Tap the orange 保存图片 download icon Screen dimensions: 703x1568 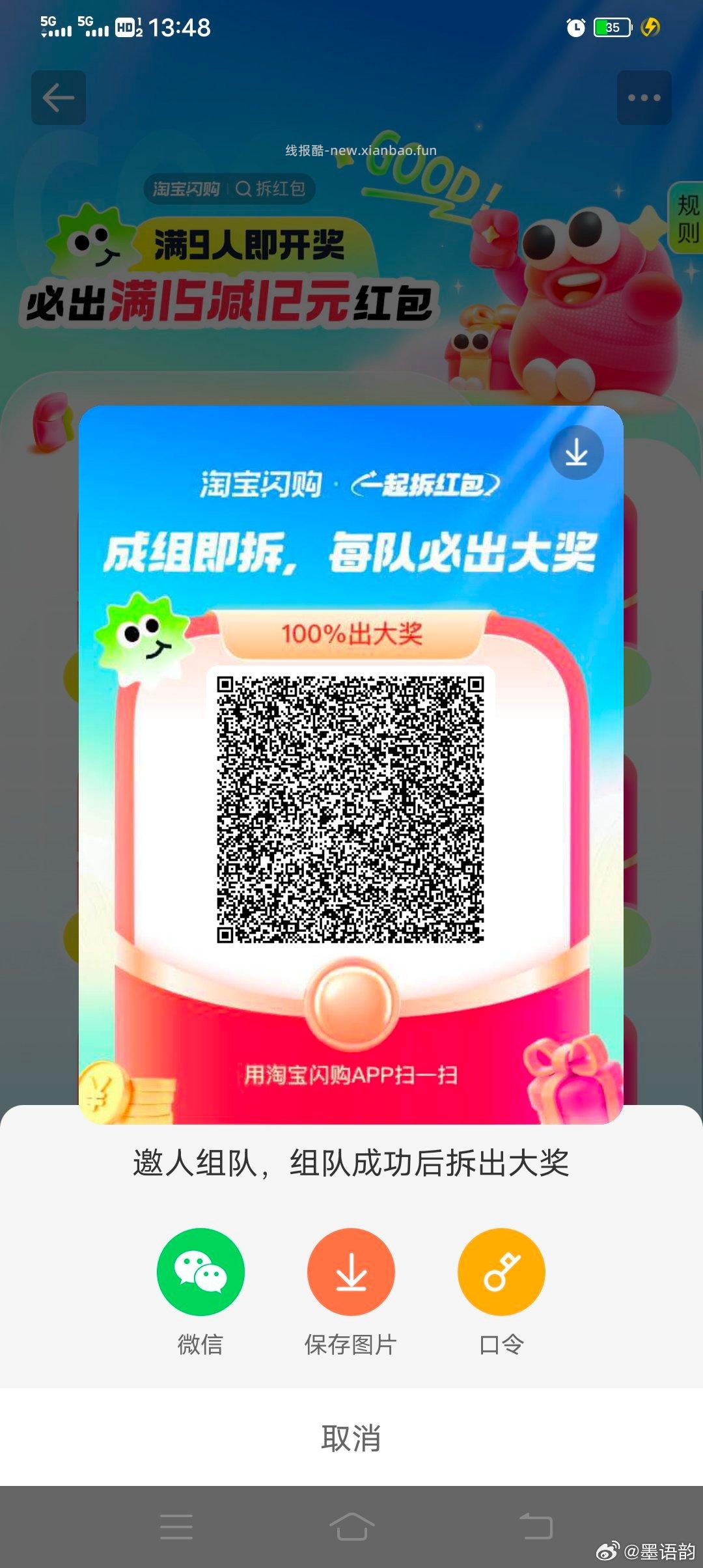(350, 1271)
